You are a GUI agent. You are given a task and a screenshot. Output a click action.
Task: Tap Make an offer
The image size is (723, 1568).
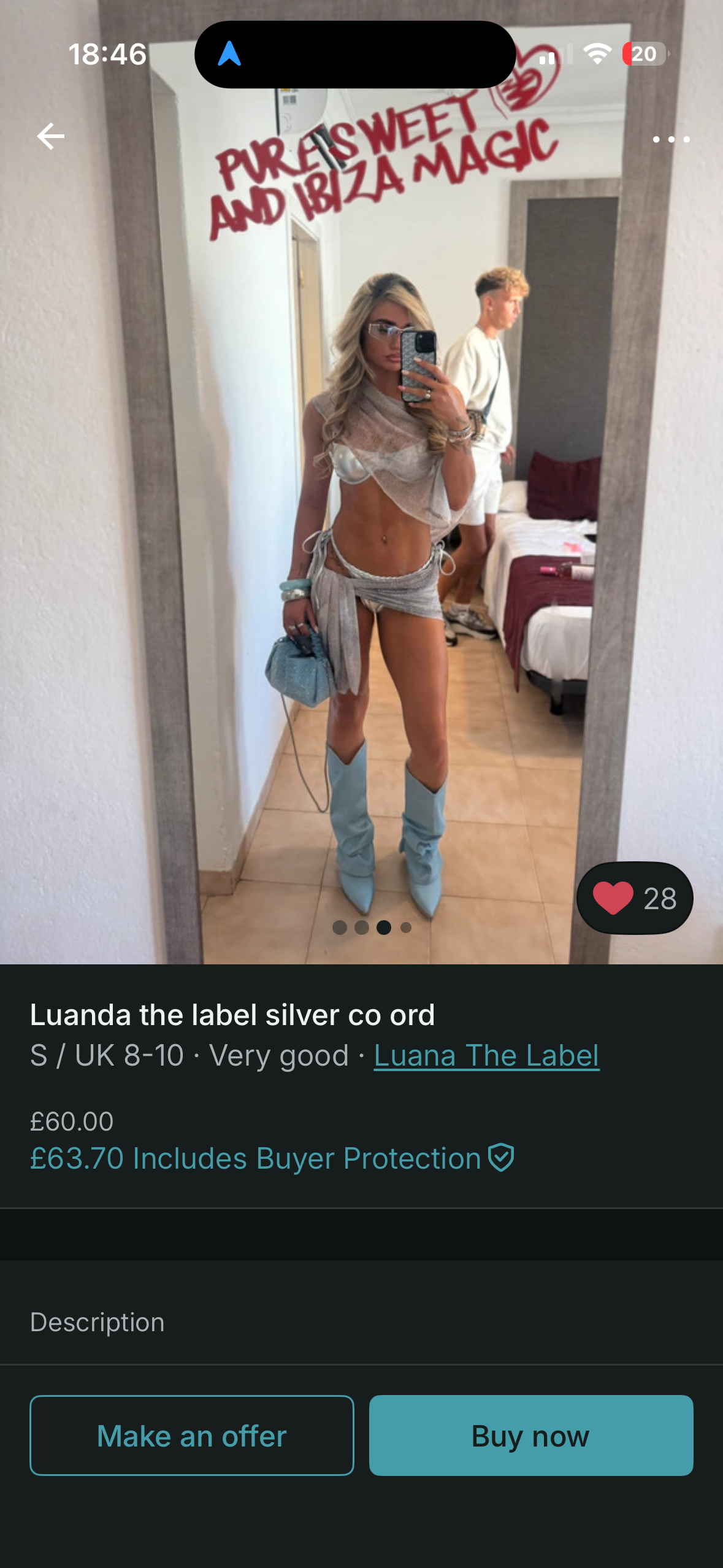[x=192, y=1435]
